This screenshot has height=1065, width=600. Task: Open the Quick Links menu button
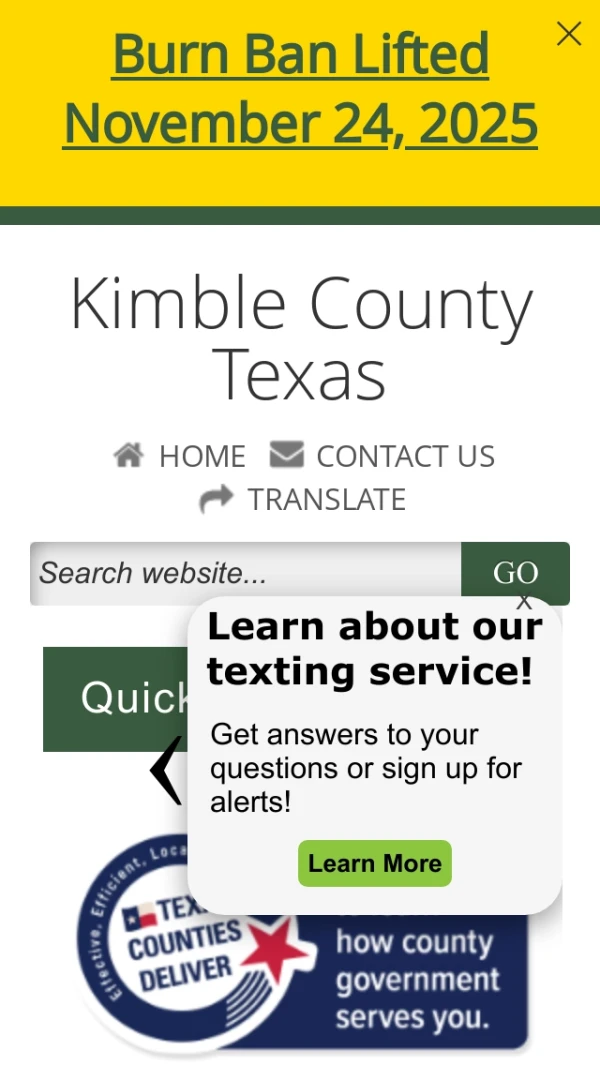pyautogui.click(x=115, y=698)
